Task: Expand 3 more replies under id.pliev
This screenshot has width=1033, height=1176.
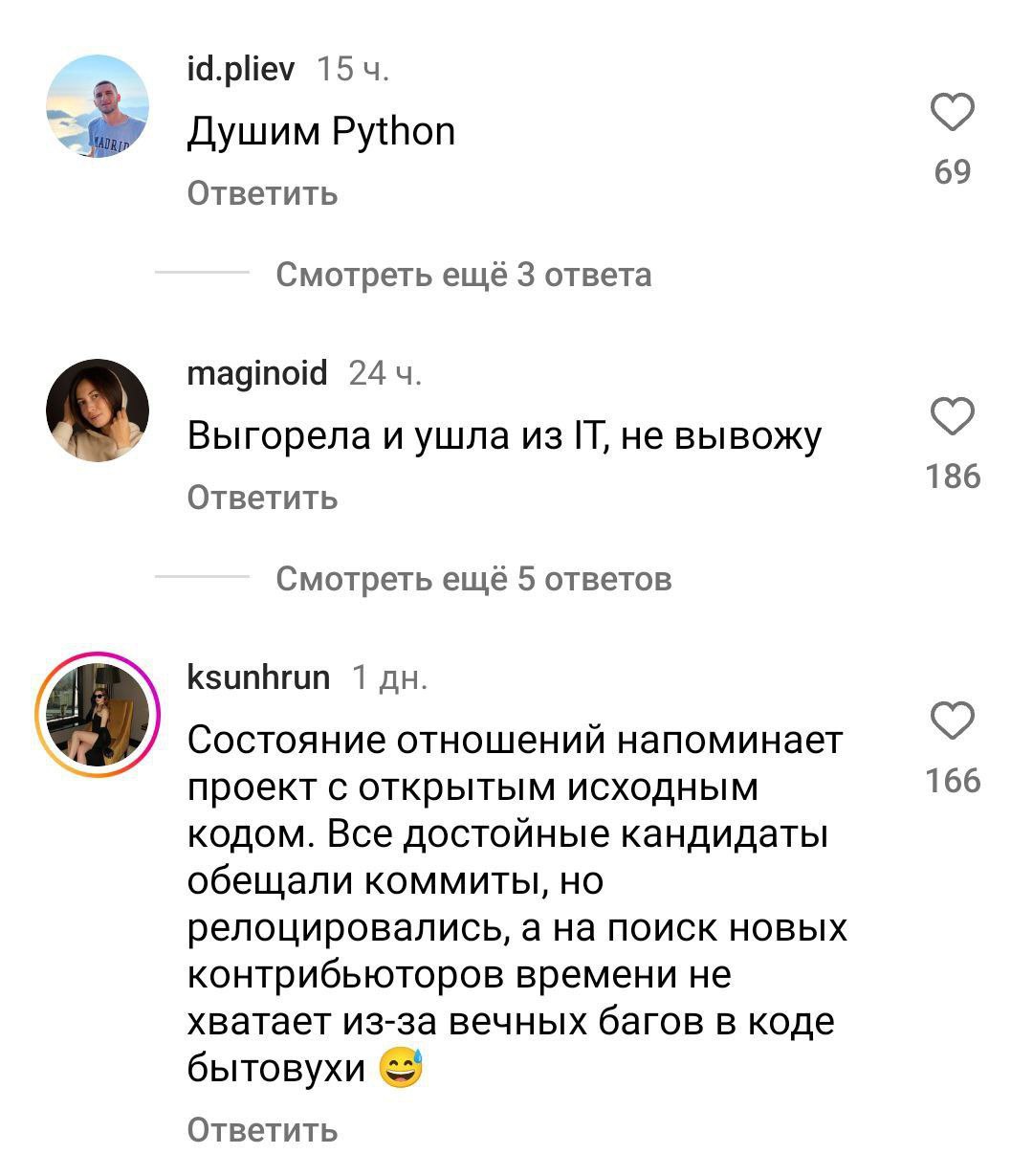Action: click(x=463, y=275)
